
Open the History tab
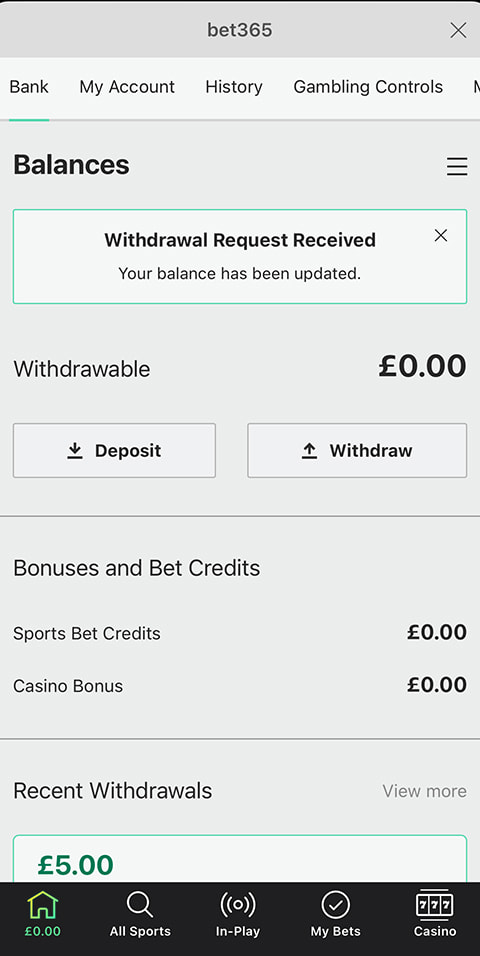coord(234,87)
